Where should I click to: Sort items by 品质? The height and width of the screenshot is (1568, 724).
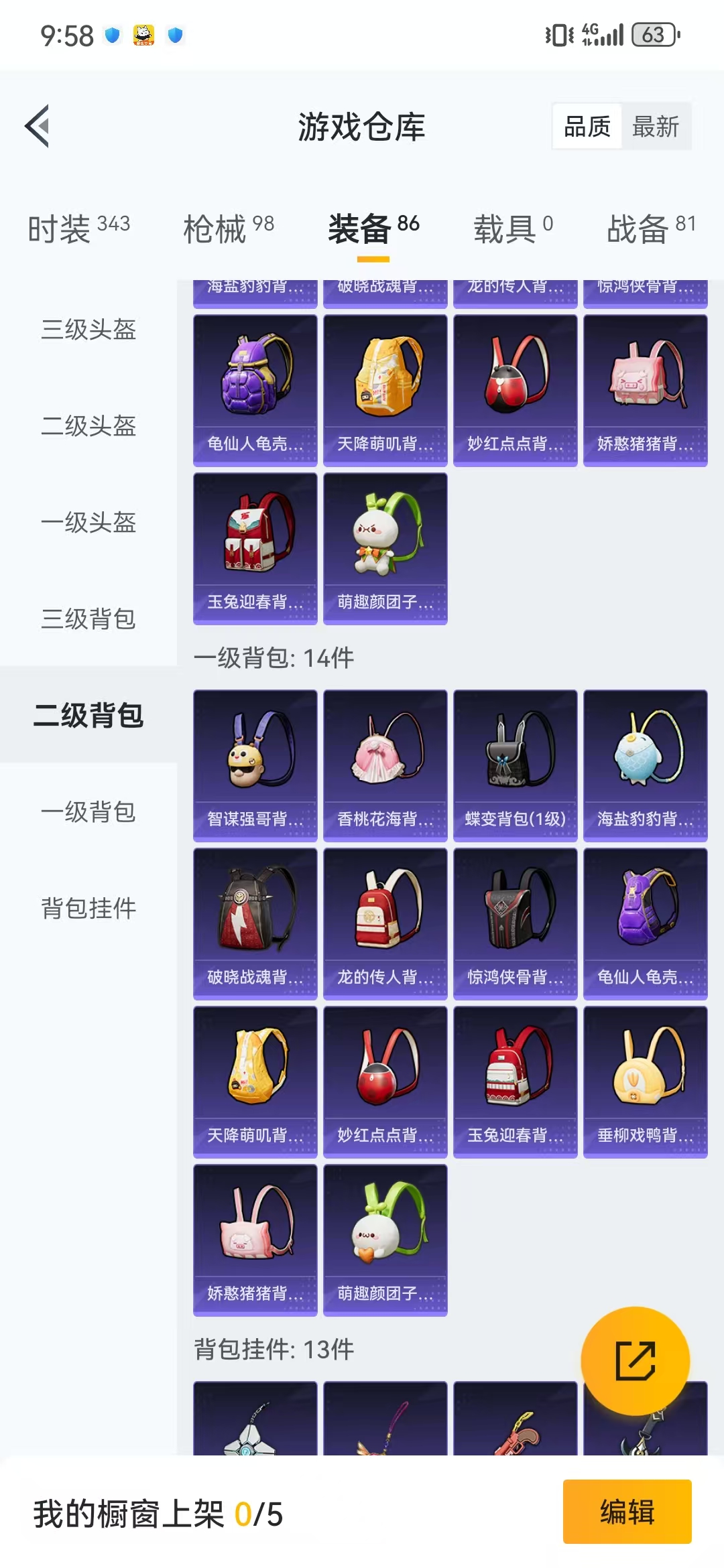(587, 126)
